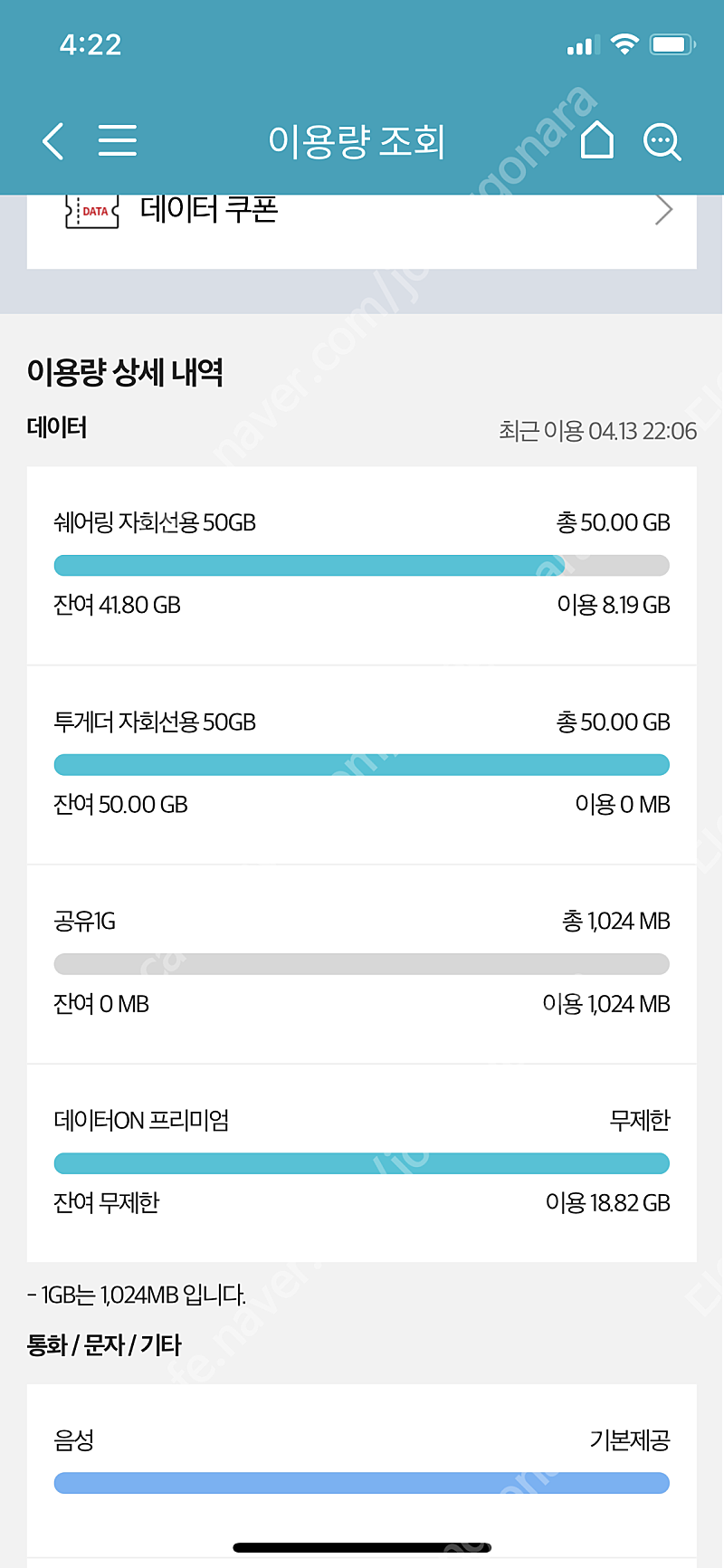The height and width of the screenshot is (1568, 724).
Task: Tap the empty 공유1G usage bar
Action: coord(361,963)
